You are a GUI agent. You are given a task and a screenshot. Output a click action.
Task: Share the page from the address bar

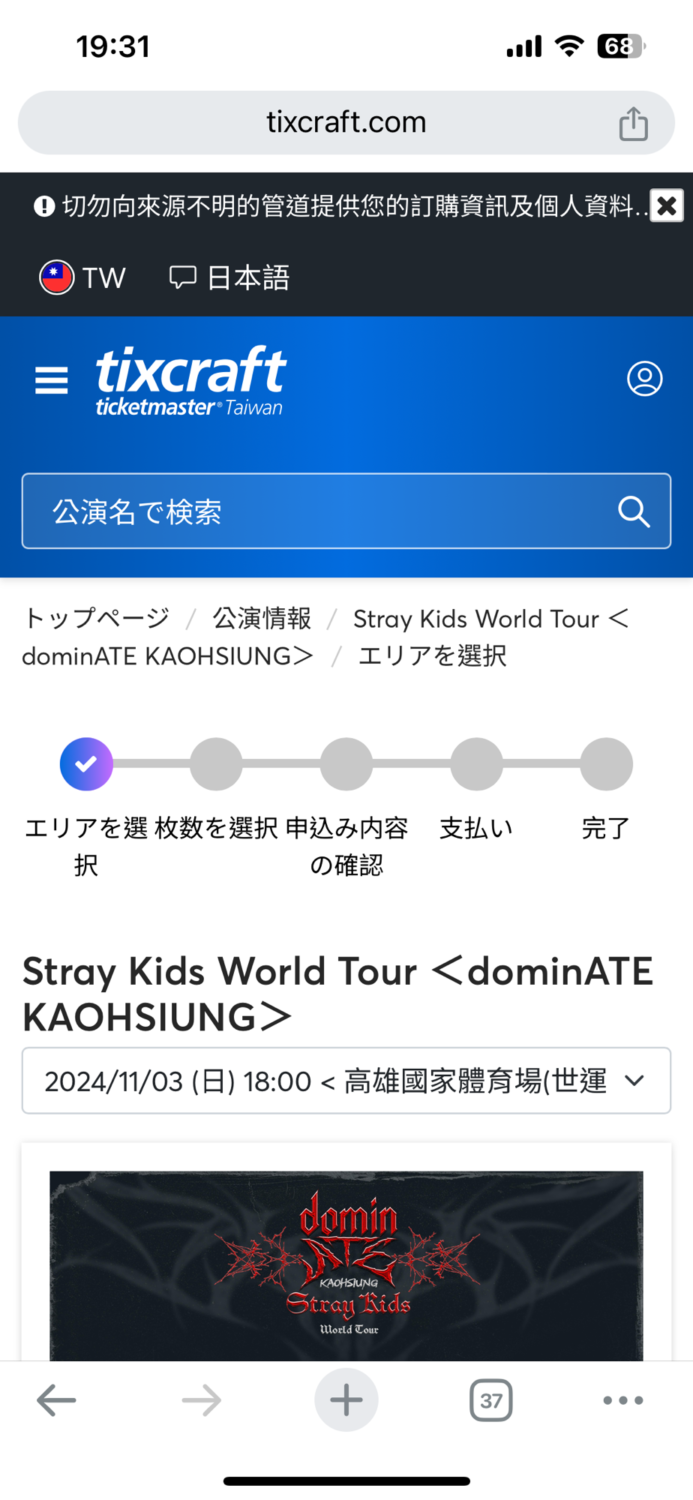(x=633, y=124)
